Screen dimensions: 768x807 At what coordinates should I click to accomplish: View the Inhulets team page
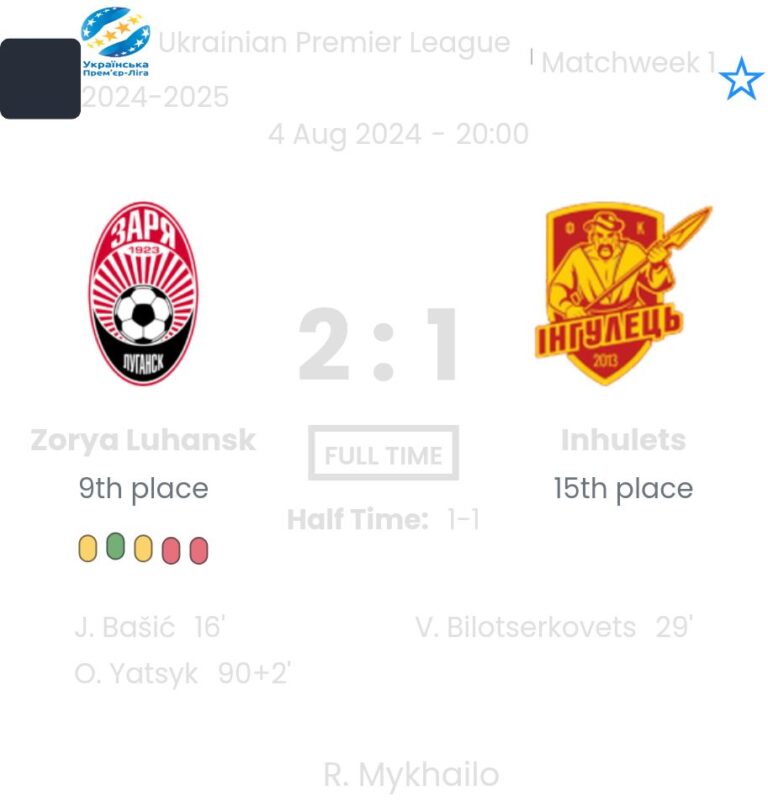click(623, 439)
